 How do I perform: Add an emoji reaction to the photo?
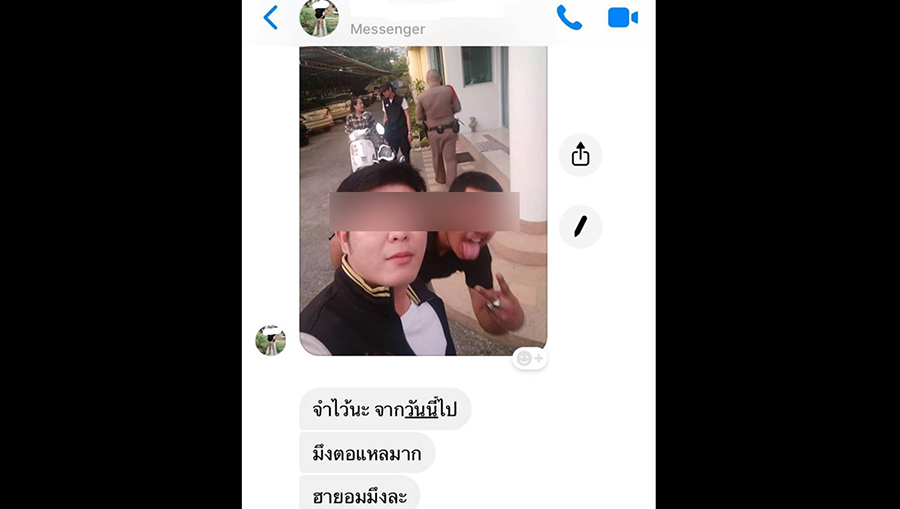[530, 358]
